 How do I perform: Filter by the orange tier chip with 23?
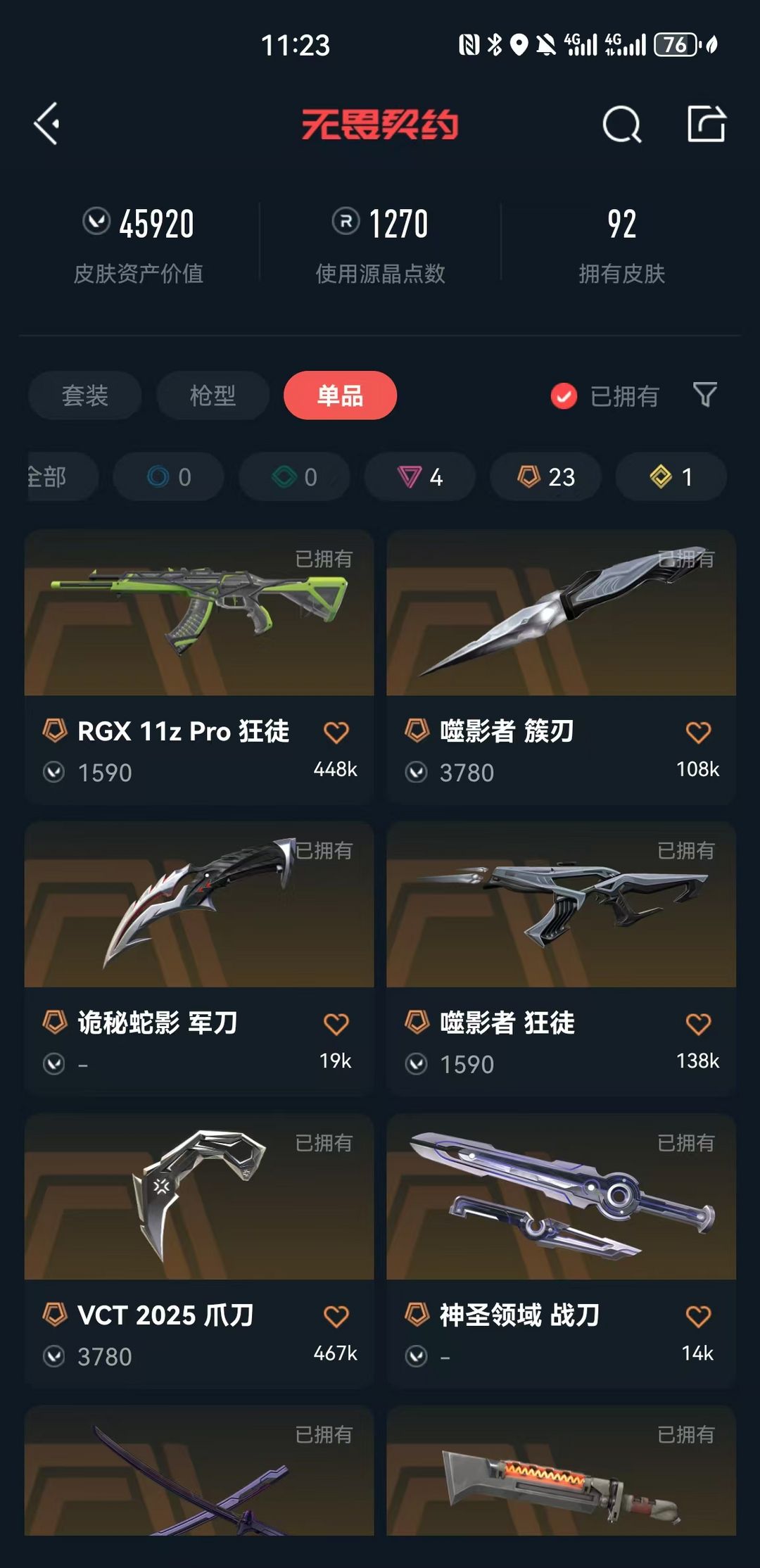(x=545, y=477)
